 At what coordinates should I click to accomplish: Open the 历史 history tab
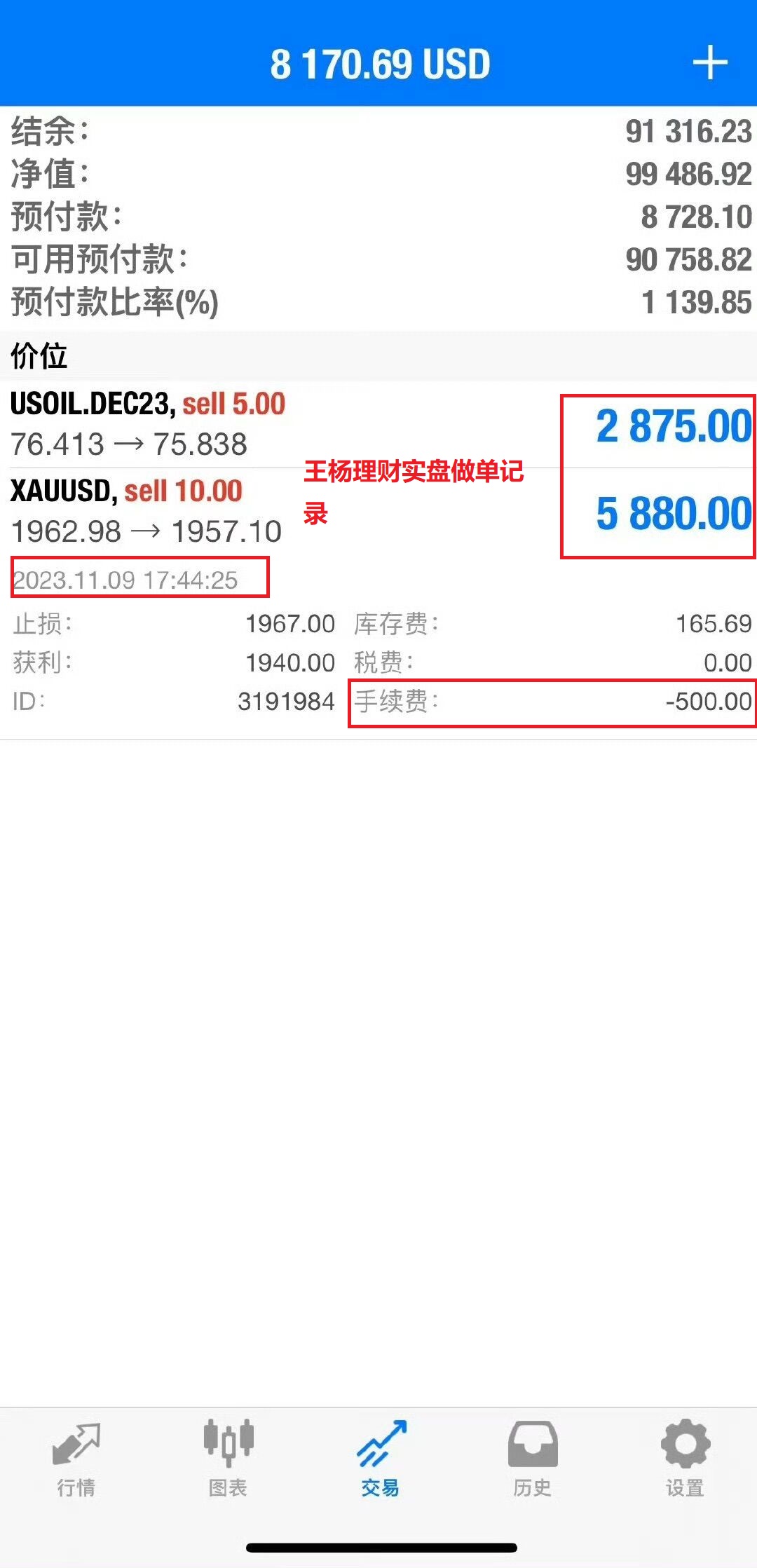[x=532, y=1458]
